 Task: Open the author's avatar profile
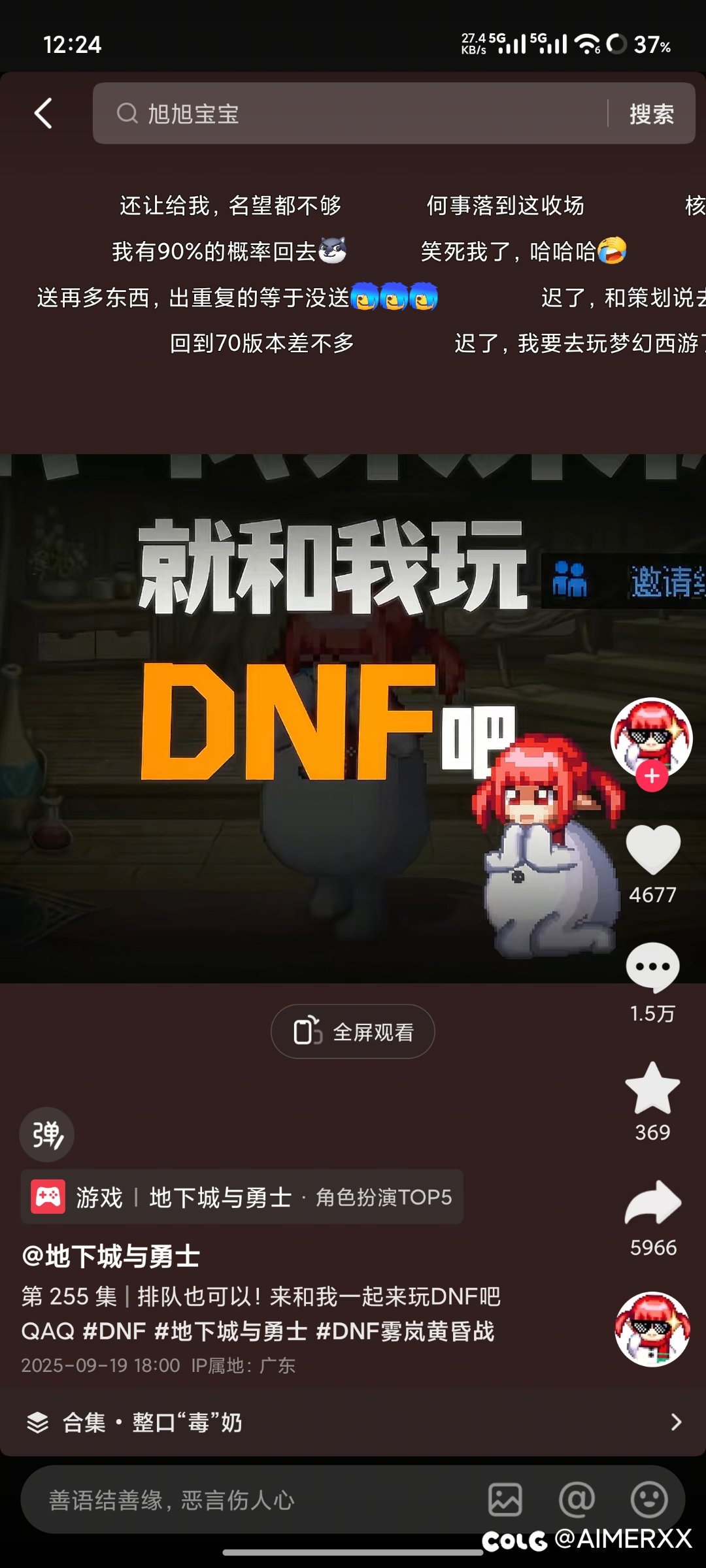651,736
